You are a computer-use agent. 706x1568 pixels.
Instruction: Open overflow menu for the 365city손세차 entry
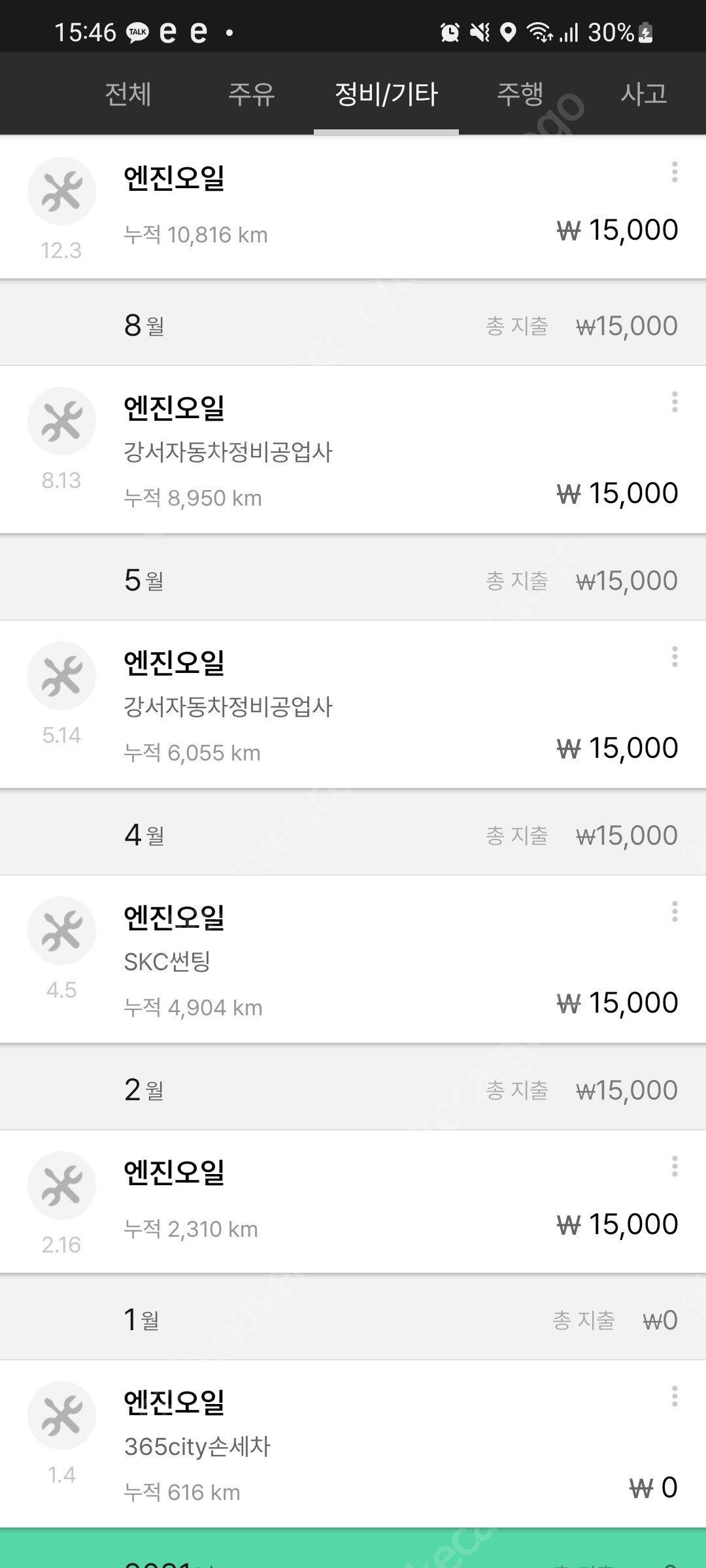pos(675,1396)
